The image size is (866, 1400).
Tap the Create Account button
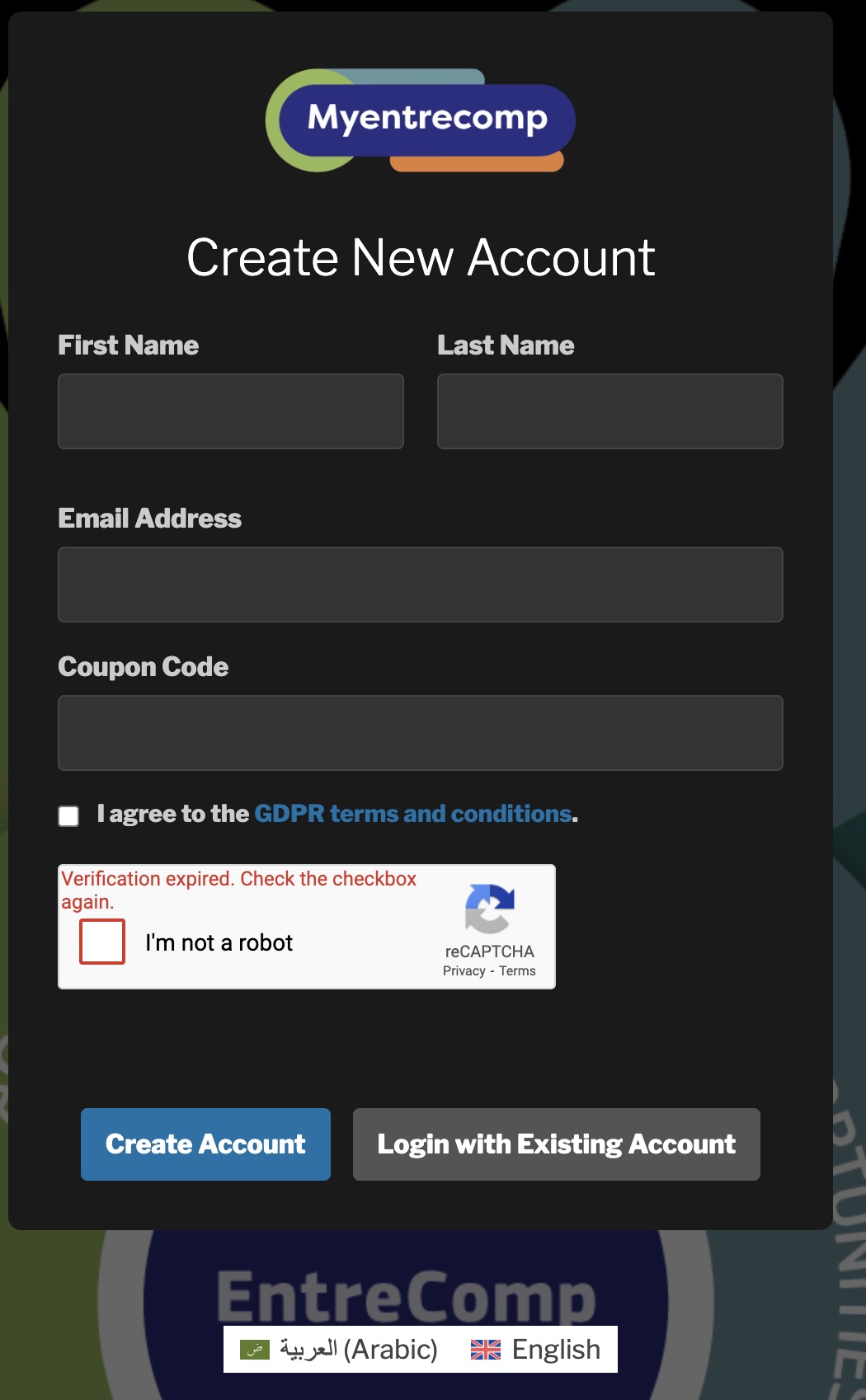(205, 1144)
